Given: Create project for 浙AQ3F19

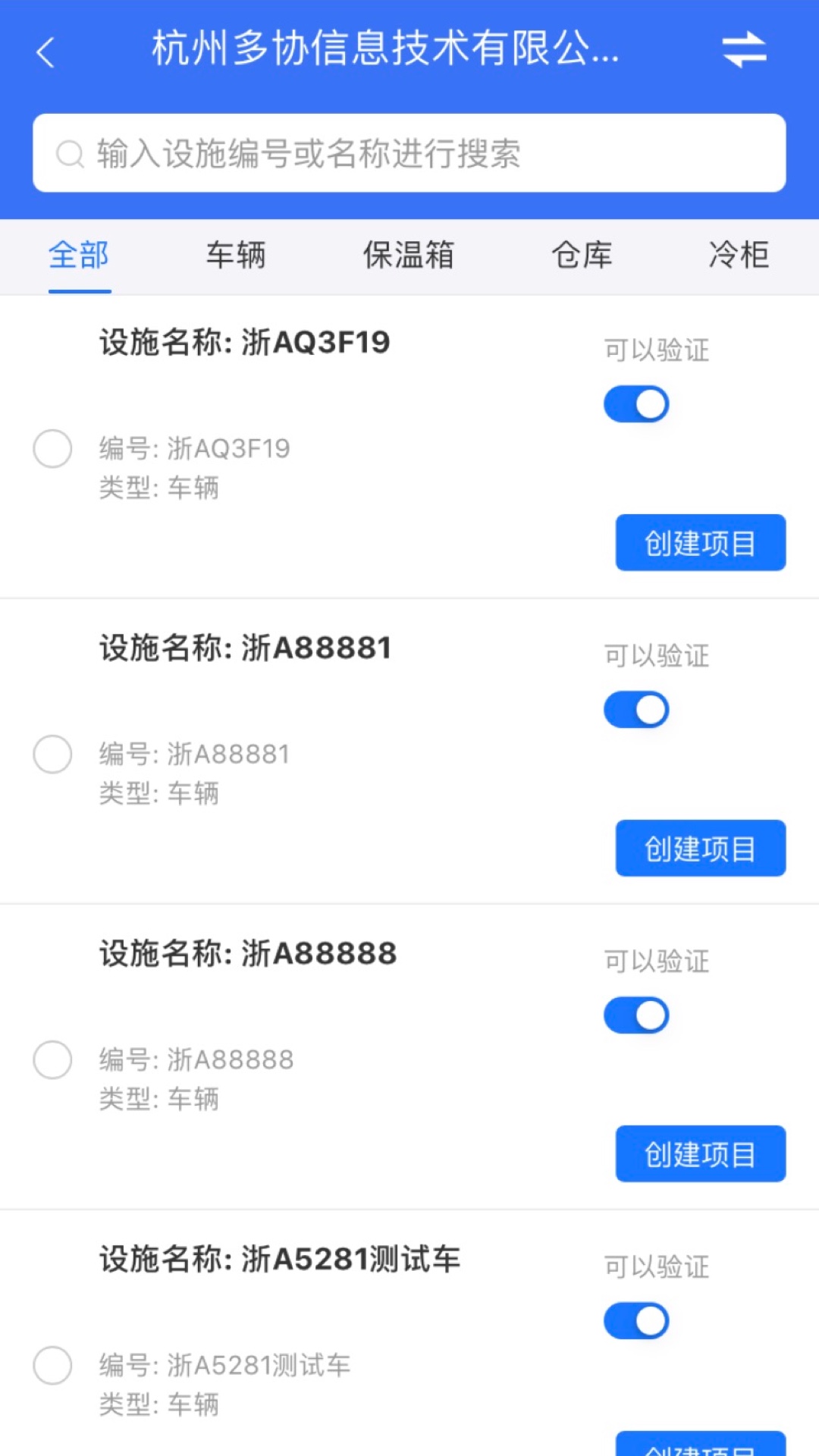Looking at the screenshot, I should [700, 543].
